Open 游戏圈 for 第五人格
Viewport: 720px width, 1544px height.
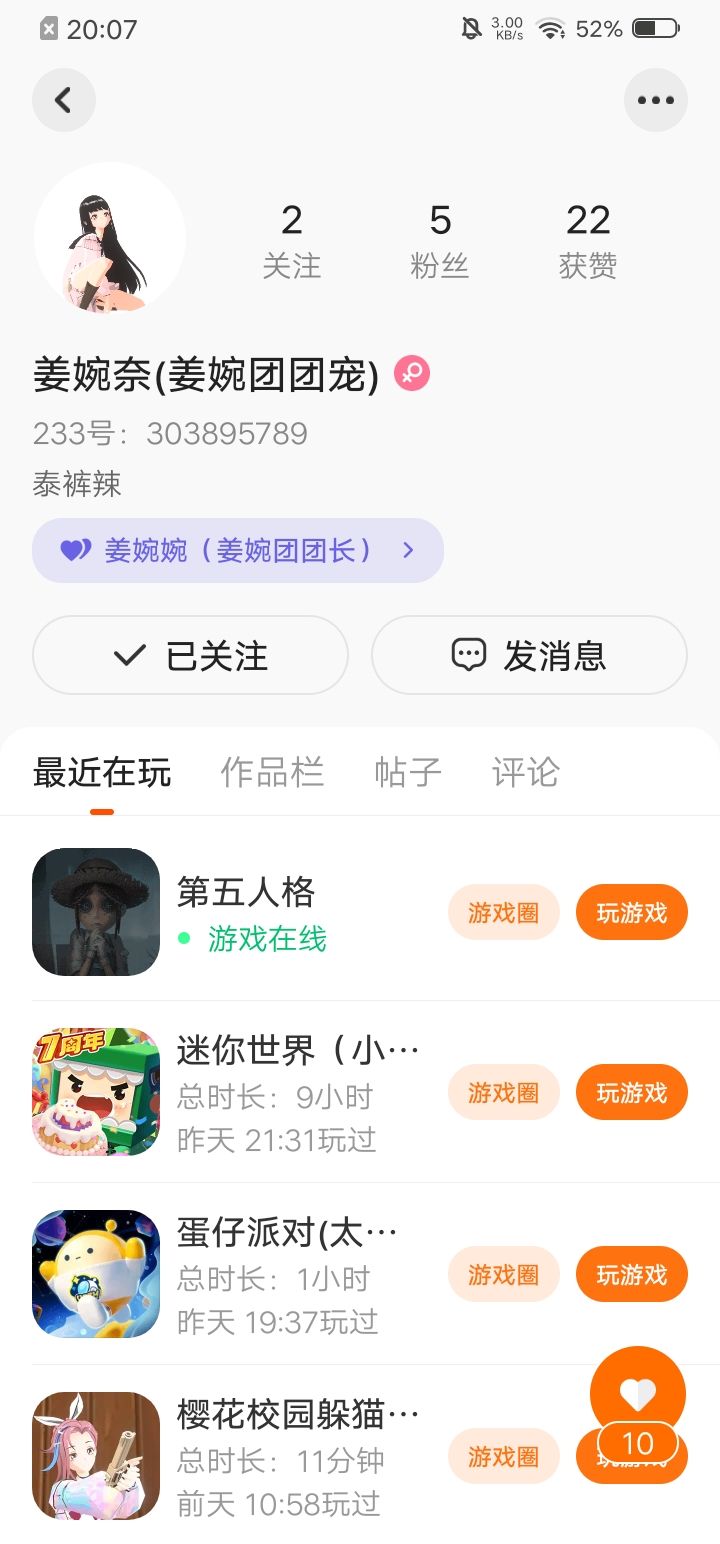[x=503, y=912]
